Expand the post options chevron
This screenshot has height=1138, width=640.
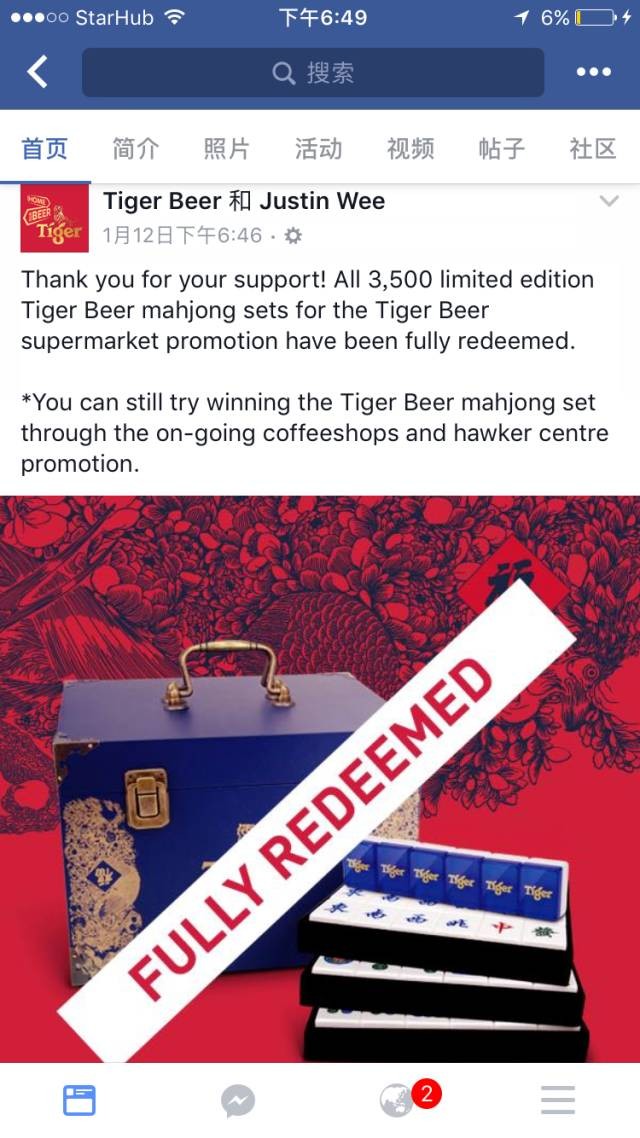coord(608,202)
